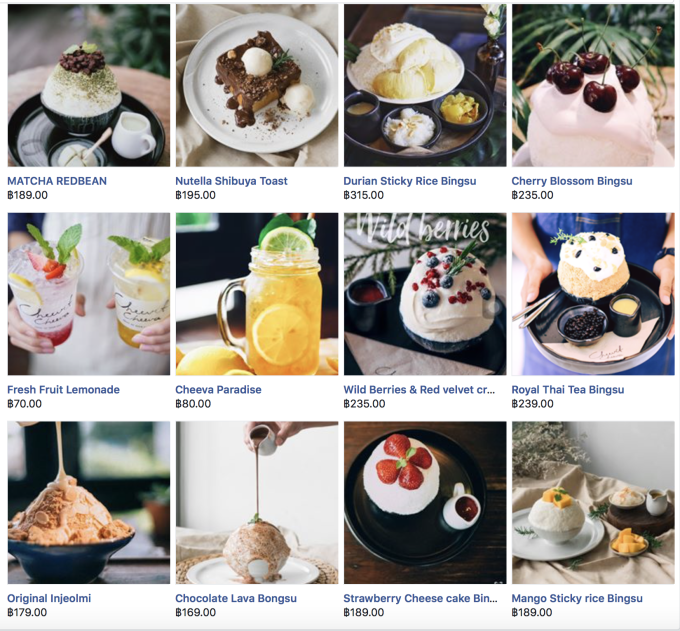The width and height of the screenshot is (680, 631).
Task: Open Cherry Blossom Bingsu product
Action: tap(571, 181)
